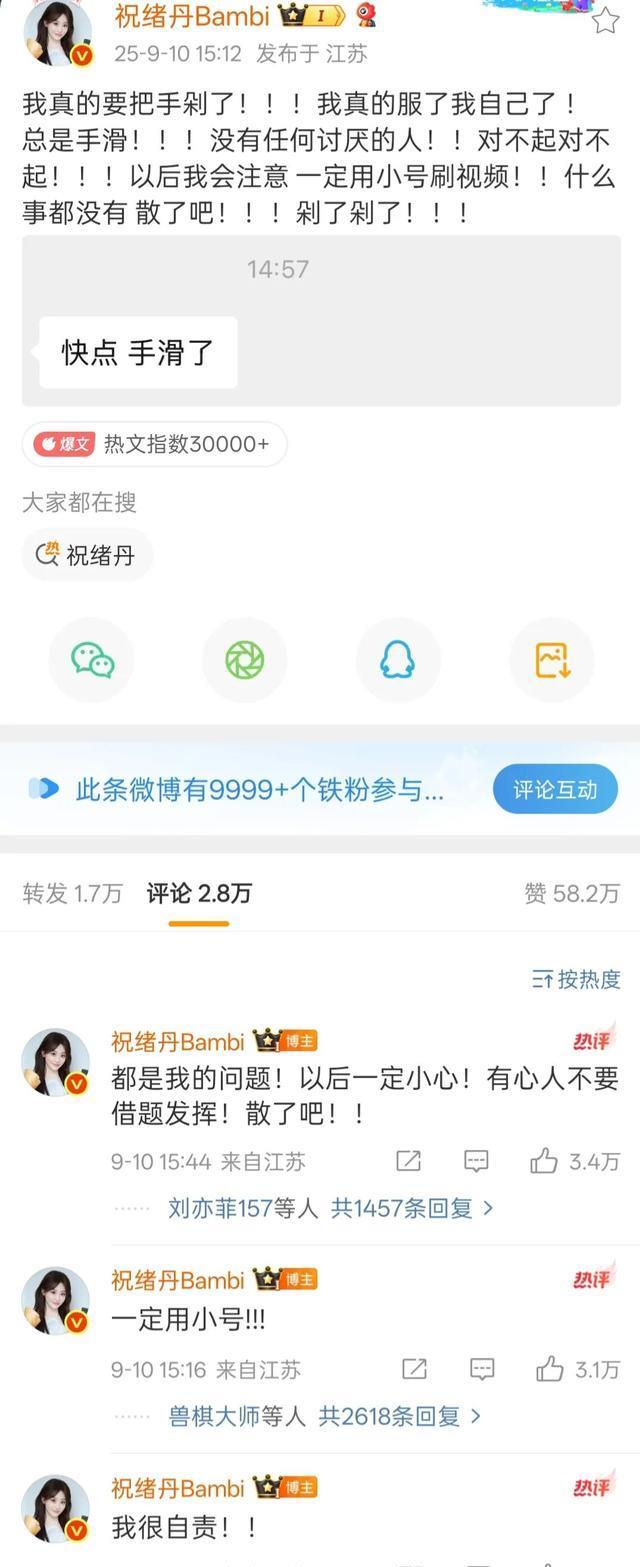The width and height of the screenshot is (640, 1567).
Task: Tap the 评论互动 button
Action: [x=555, y=790]
